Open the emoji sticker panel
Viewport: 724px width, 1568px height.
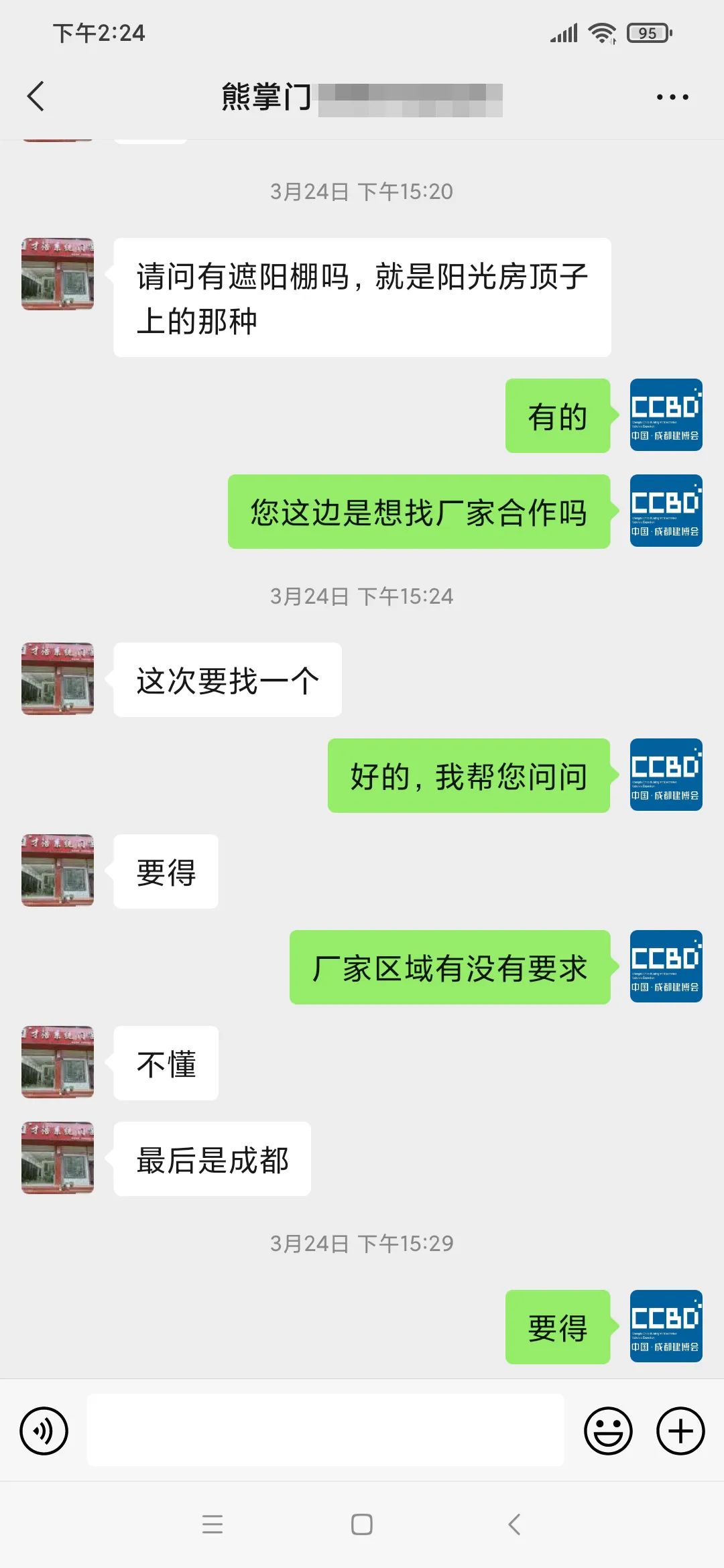tap(608, 1431)
